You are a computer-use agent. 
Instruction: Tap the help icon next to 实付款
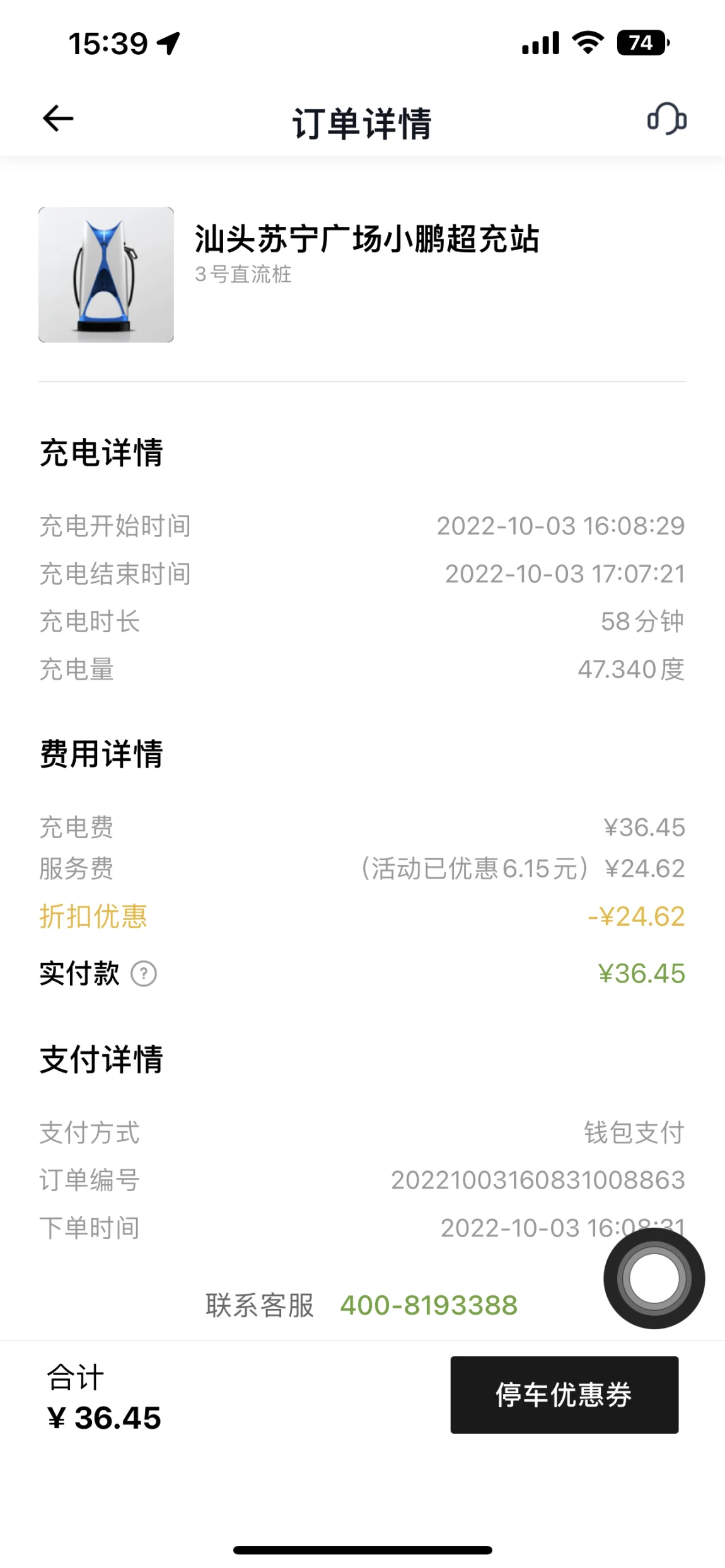coord(144,974)
